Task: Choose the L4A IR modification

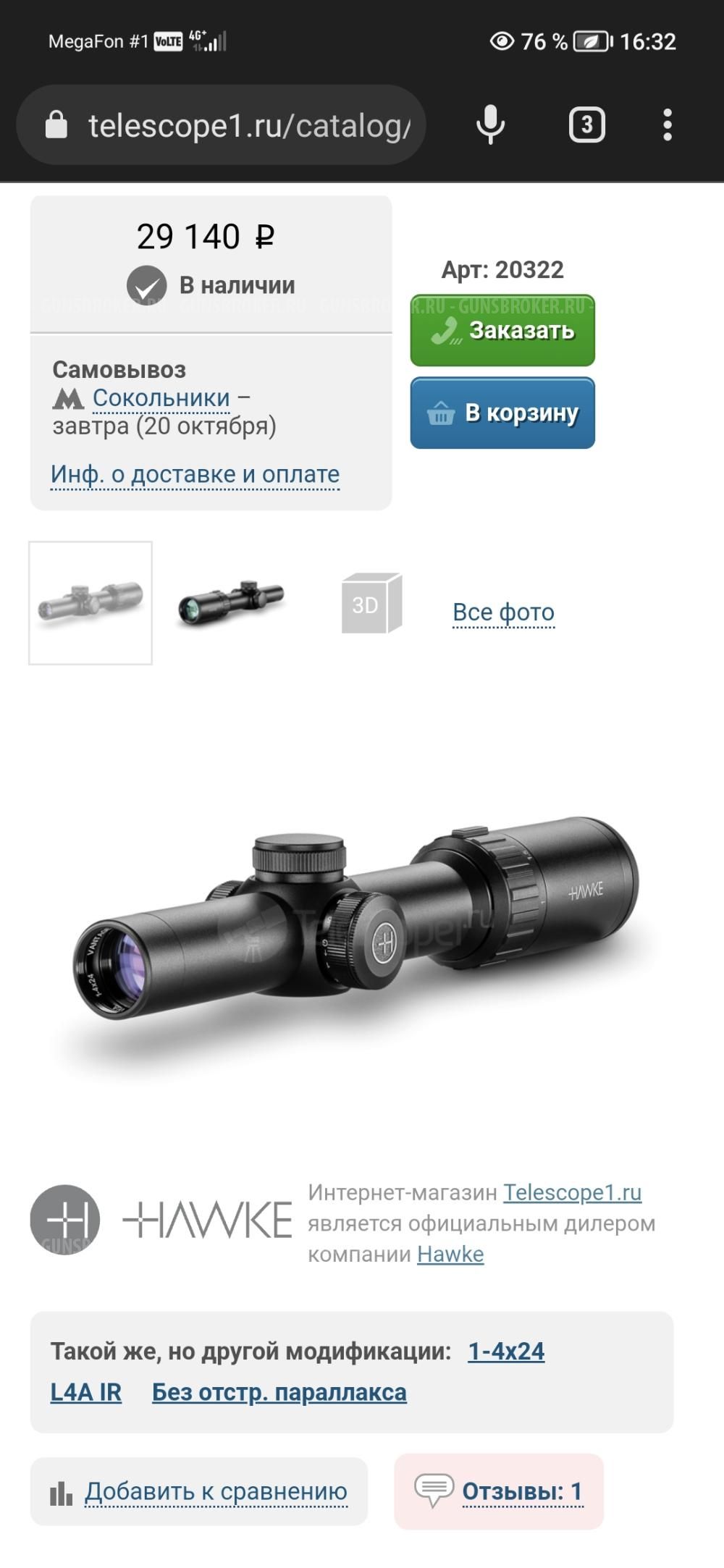Action: click(x=85, y=1392)
